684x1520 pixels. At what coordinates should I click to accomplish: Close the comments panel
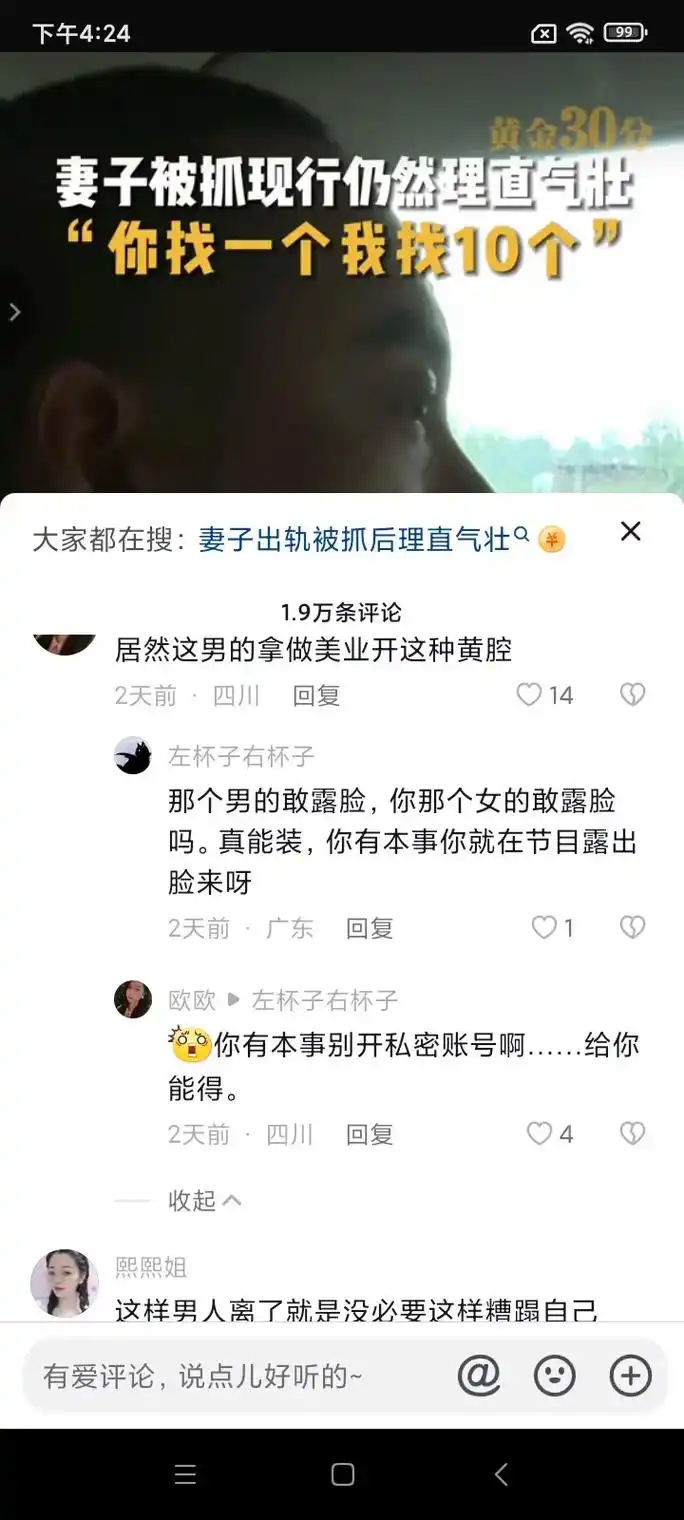630,532
